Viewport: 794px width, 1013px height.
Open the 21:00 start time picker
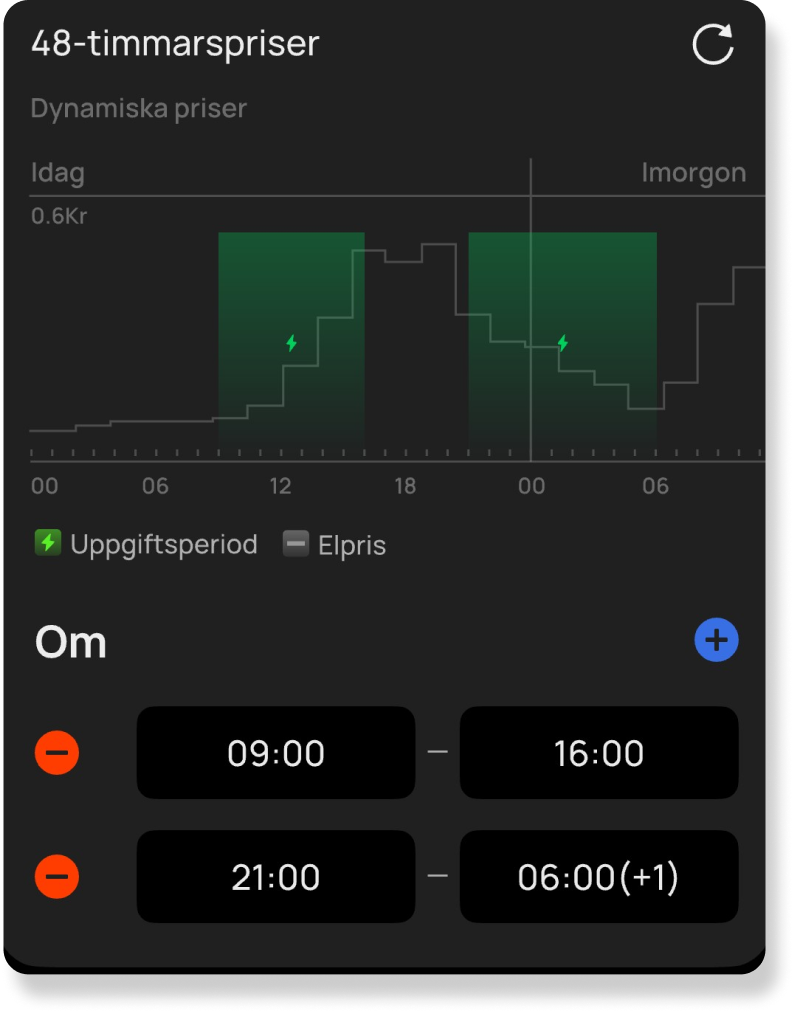point(276,877)
